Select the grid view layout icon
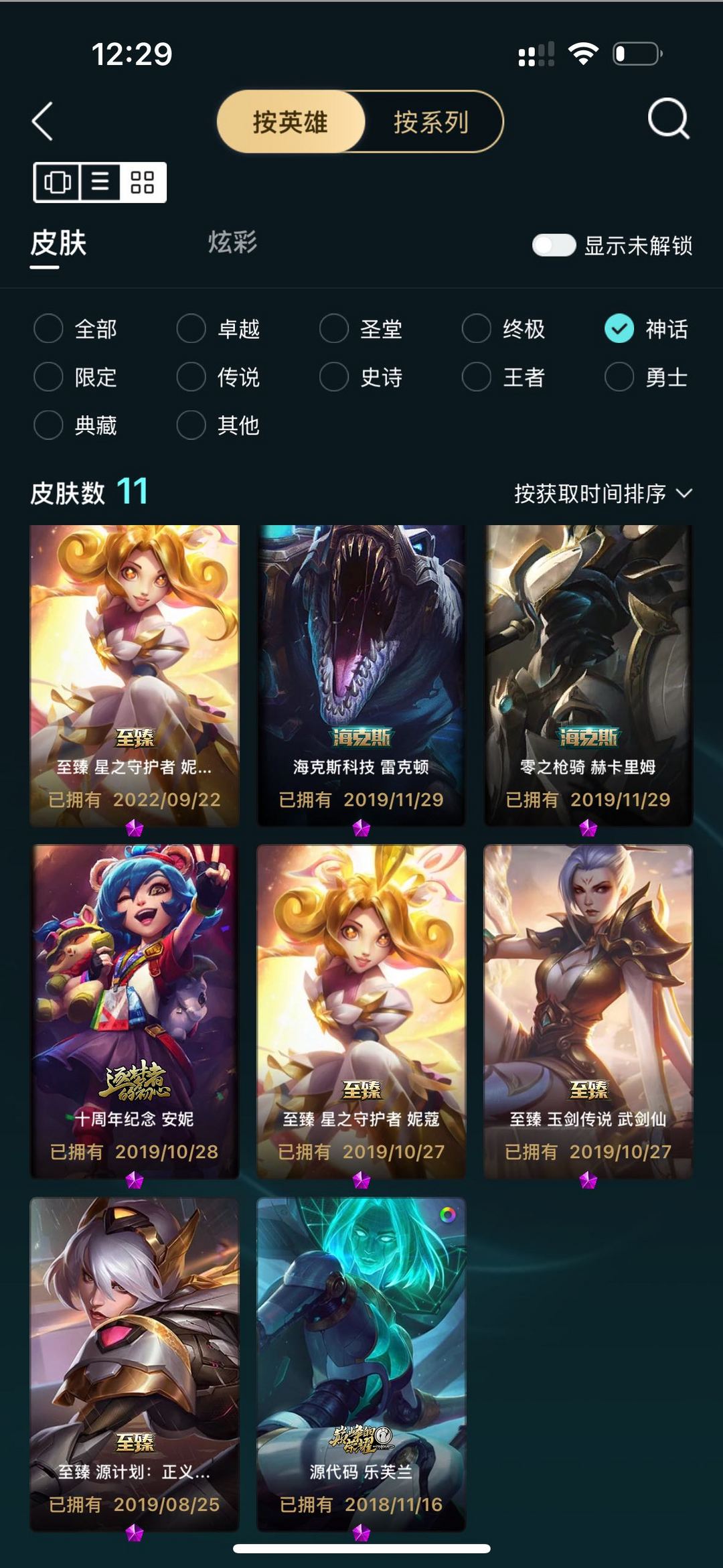Screen dimensions: 723x1568 point(142,182)
